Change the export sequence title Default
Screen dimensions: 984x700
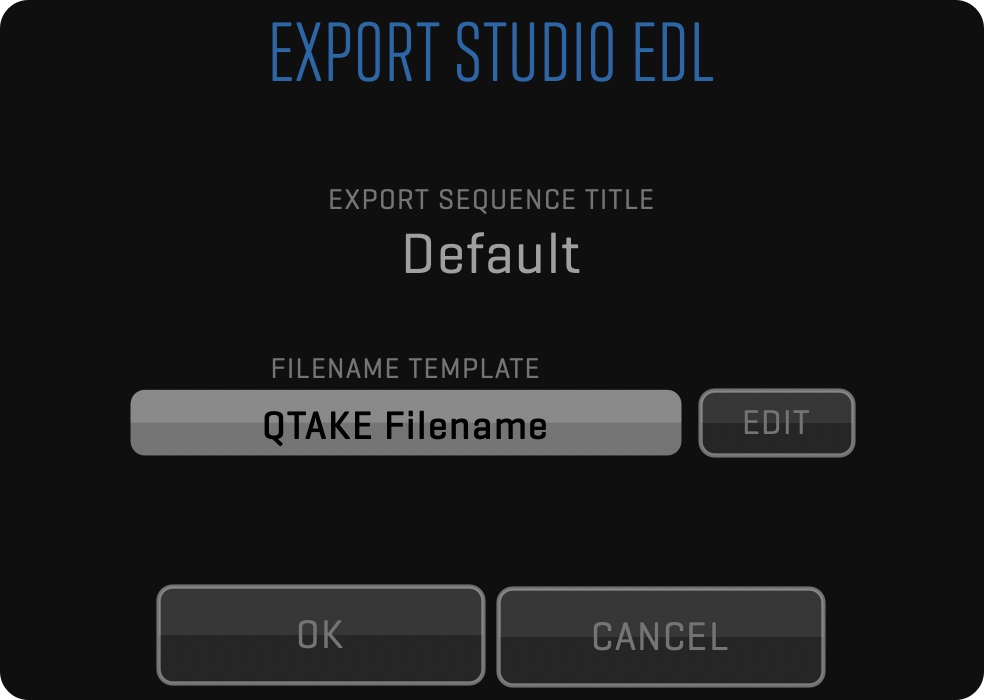491,254
